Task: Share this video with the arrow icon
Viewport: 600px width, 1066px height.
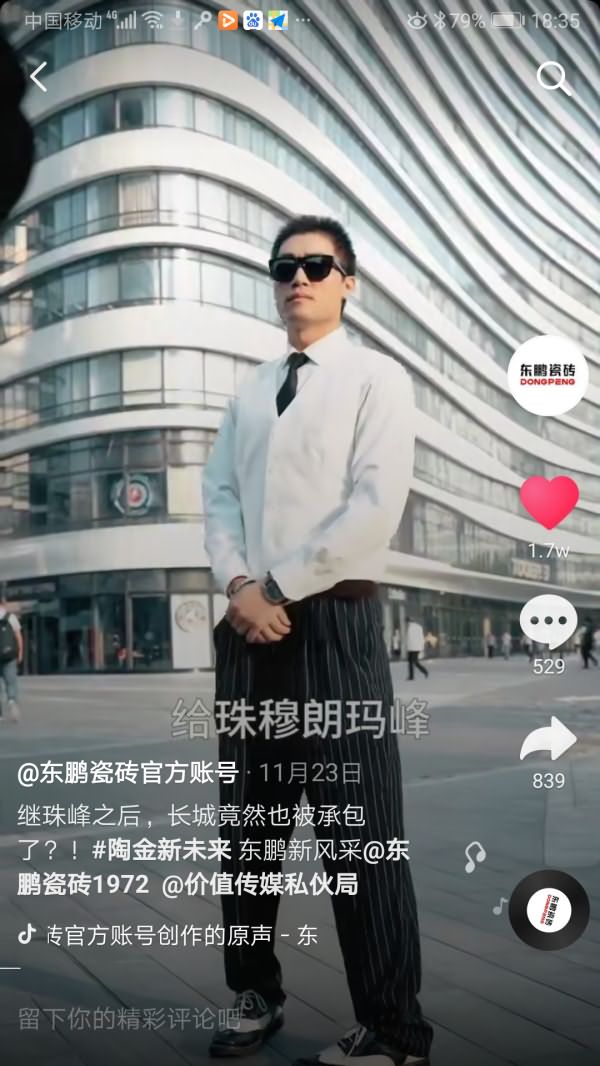Action: click(548, 741)
